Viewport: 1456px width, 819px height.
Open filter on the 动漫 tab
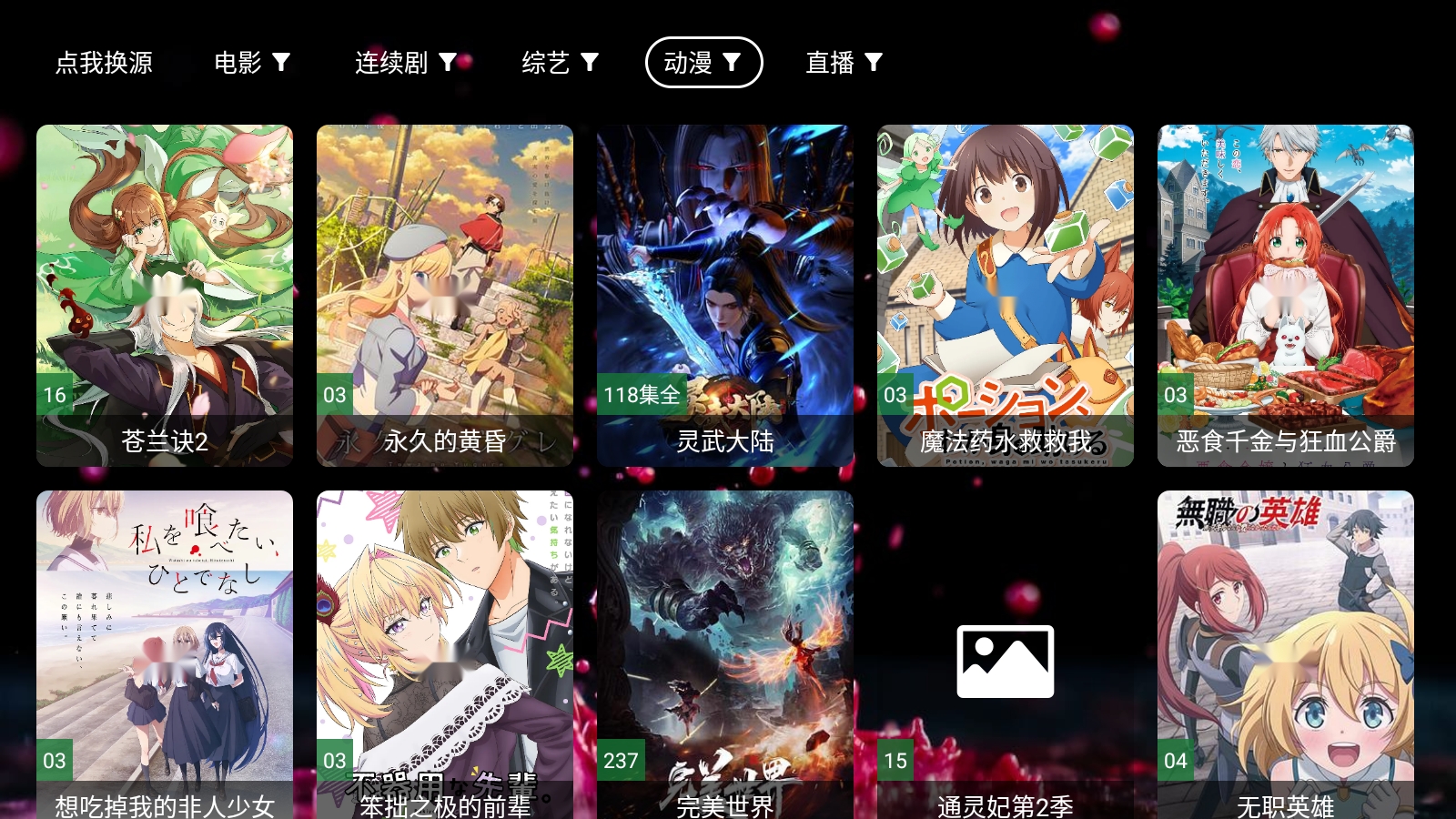pyautogui.click(x=732, y=63)
